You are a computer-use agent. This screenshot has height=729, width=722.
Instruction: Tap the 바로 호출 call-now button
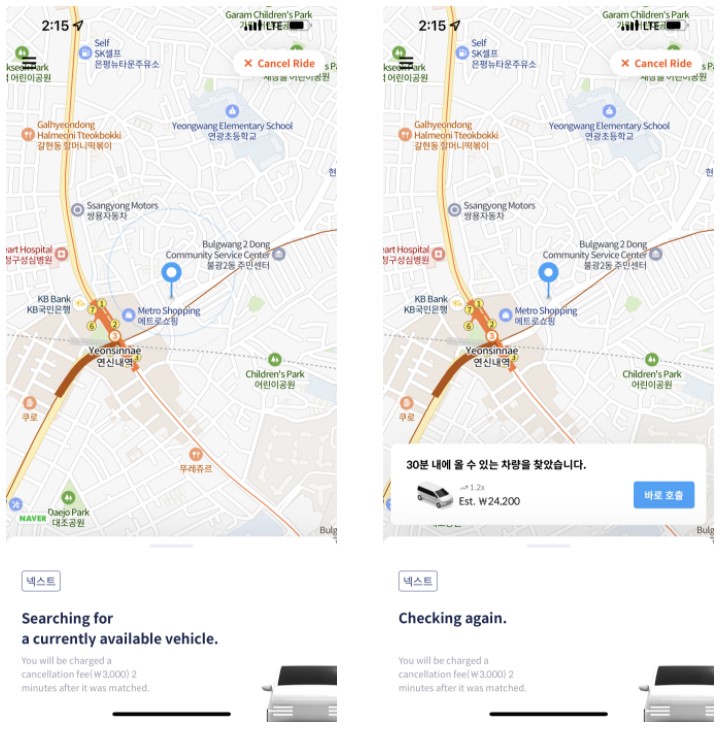pyautogui.click(x=663, y=495)
